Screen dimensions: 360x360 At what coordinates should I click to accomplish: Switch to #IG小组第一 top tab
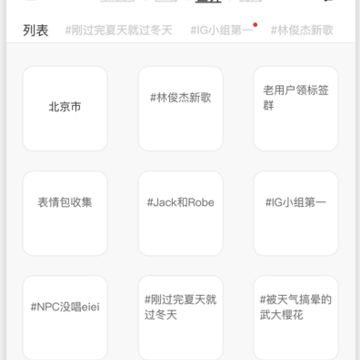222,30
